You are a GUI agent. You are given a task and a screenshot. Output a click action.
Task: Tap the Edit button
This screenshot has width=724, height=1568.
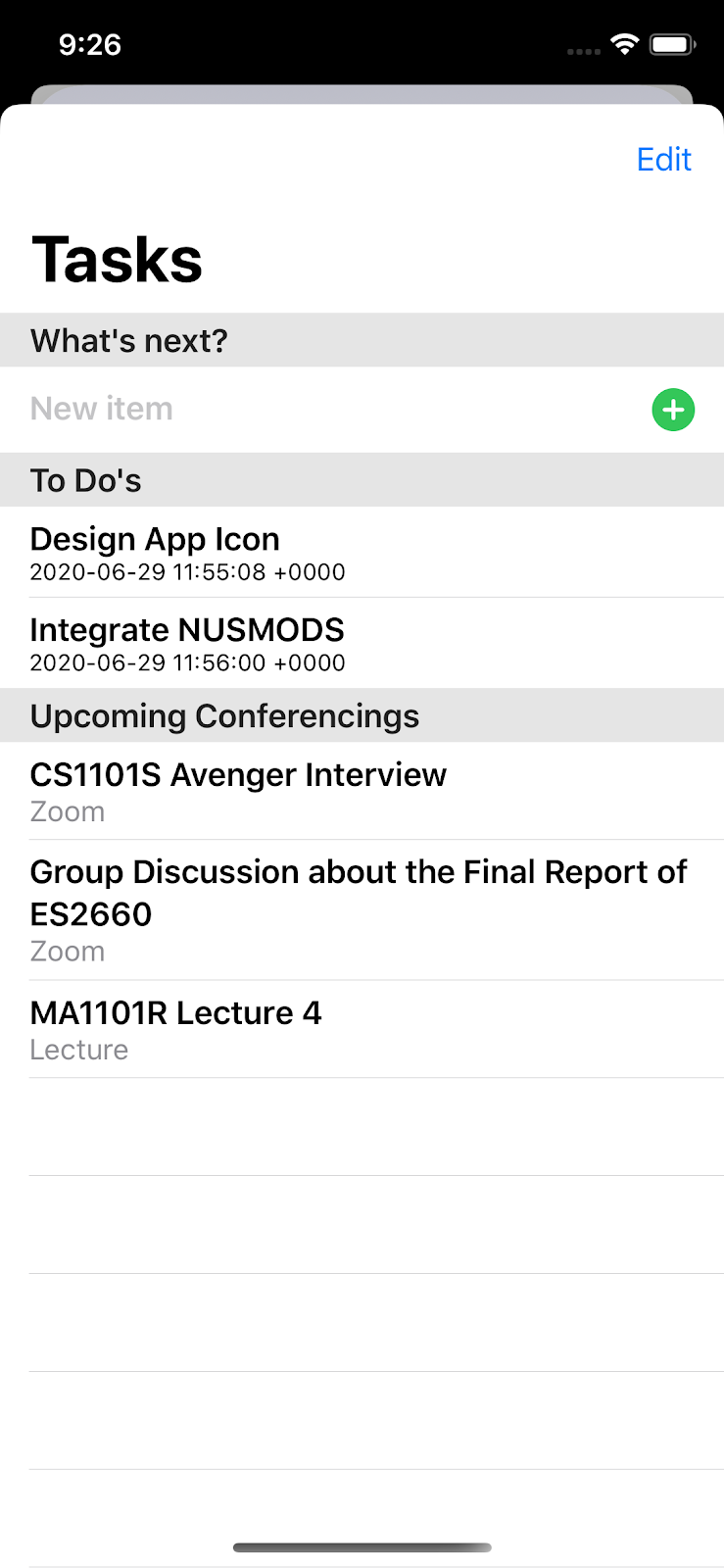click(x=663, y=160)
